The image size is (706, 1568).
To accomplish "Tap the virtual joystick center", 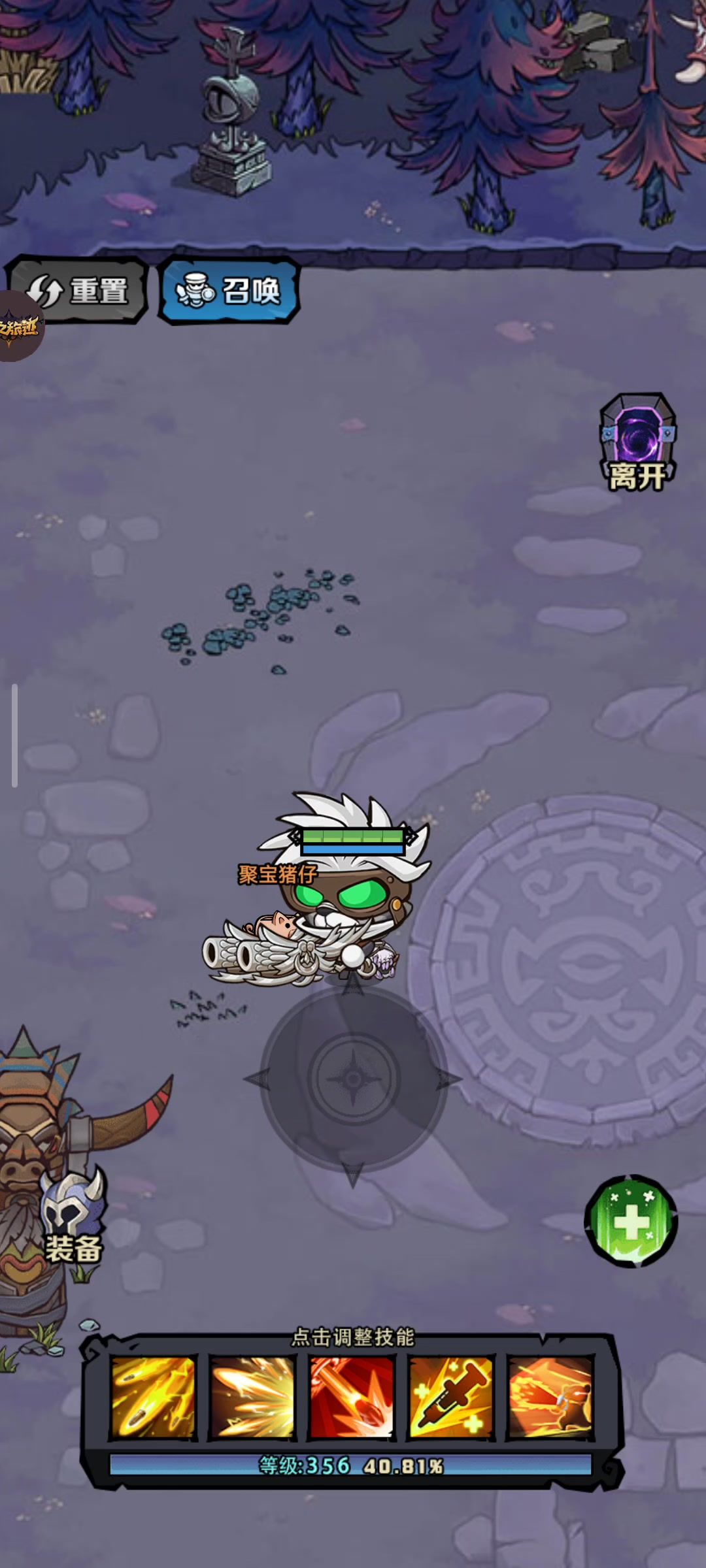I will point(353,1078).
